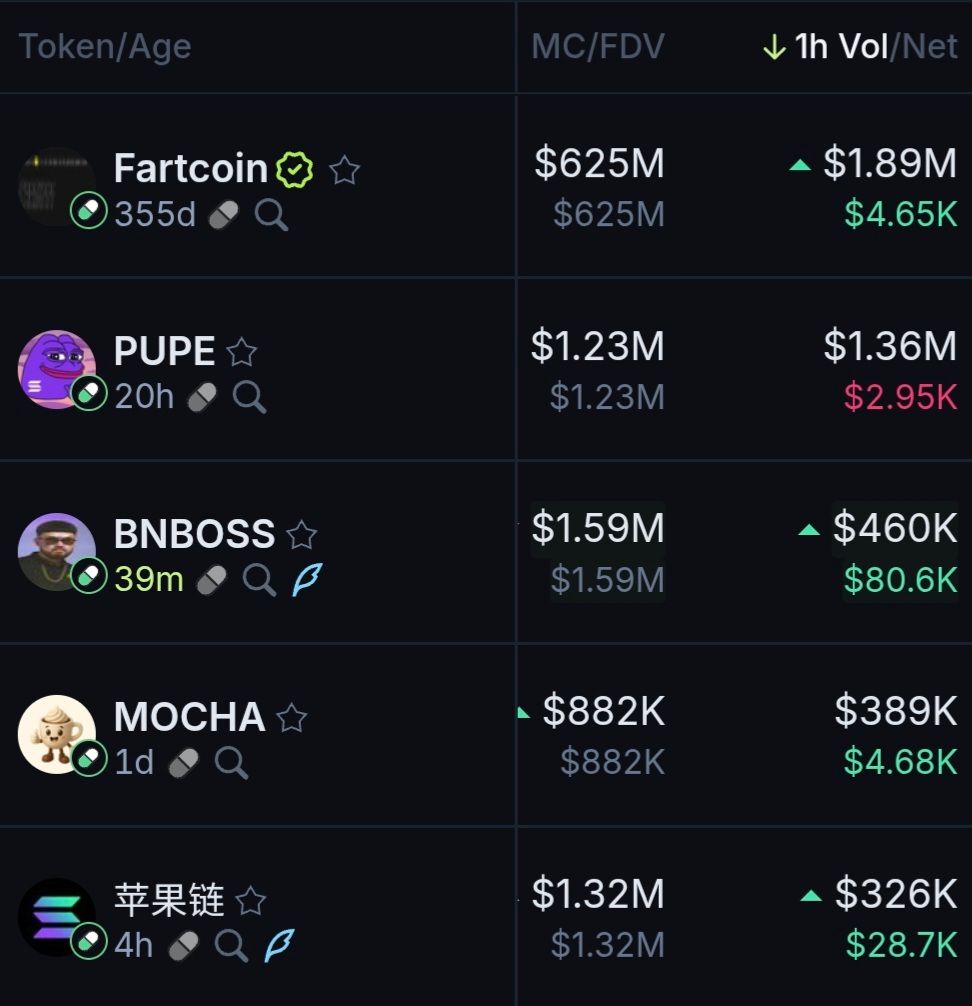
Task: Sort by the Token/Age column header
Action: pos(105,47)
